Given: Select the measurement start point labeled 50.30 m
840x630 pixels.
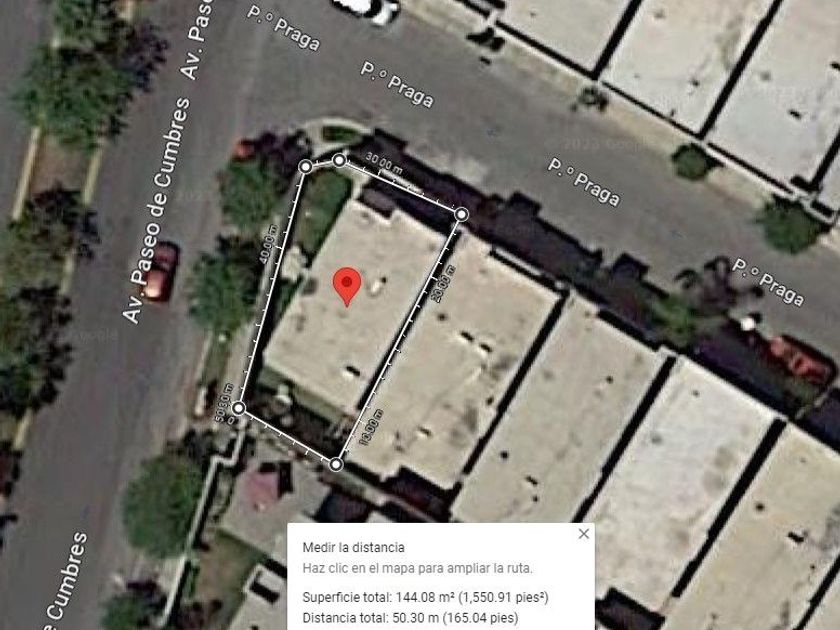Looking at the screenshot, I should pyautogui.click(x=238, y=408).
